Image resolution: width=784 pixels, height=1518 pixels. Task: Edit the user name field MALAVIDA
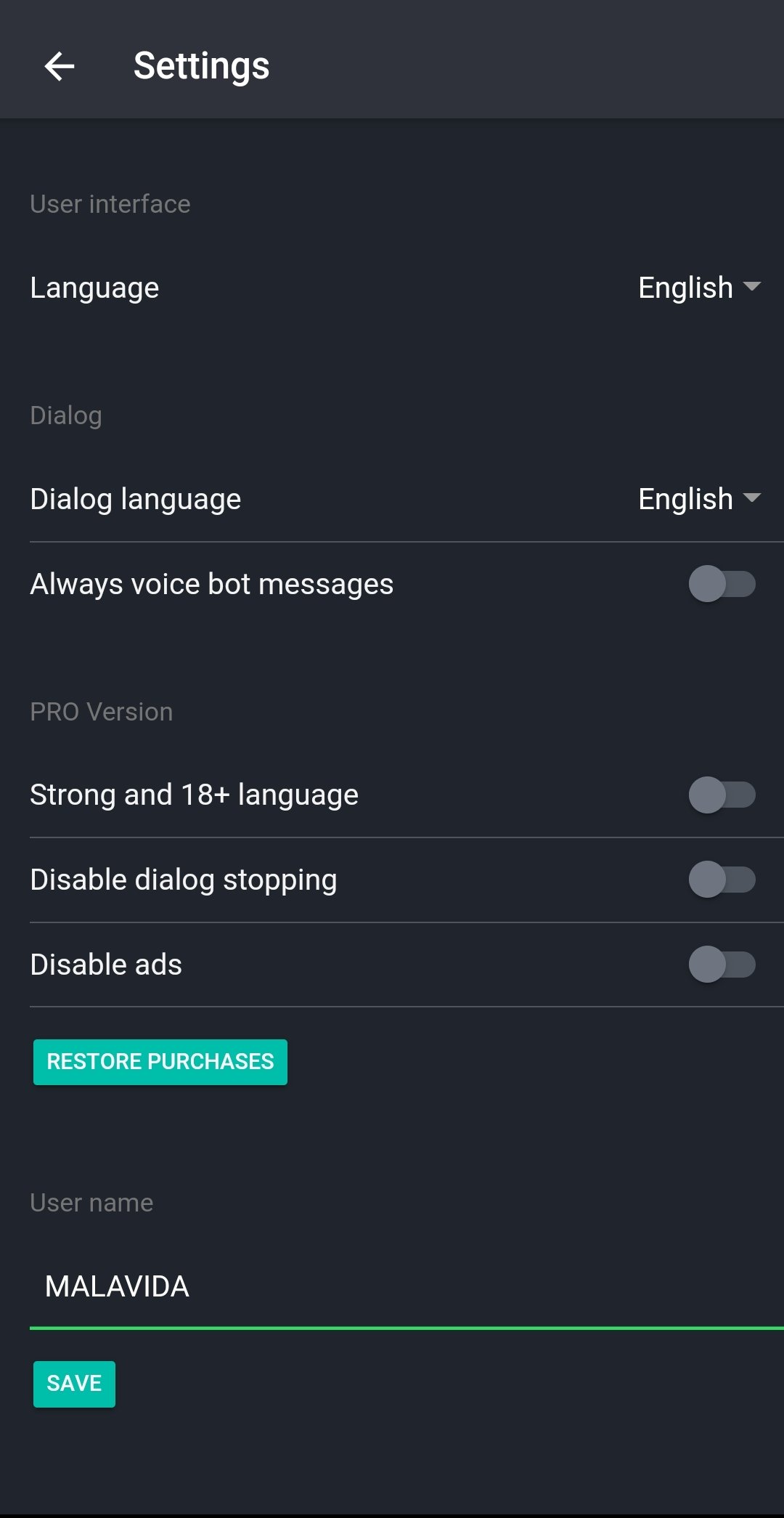[x=407, y=1287]
